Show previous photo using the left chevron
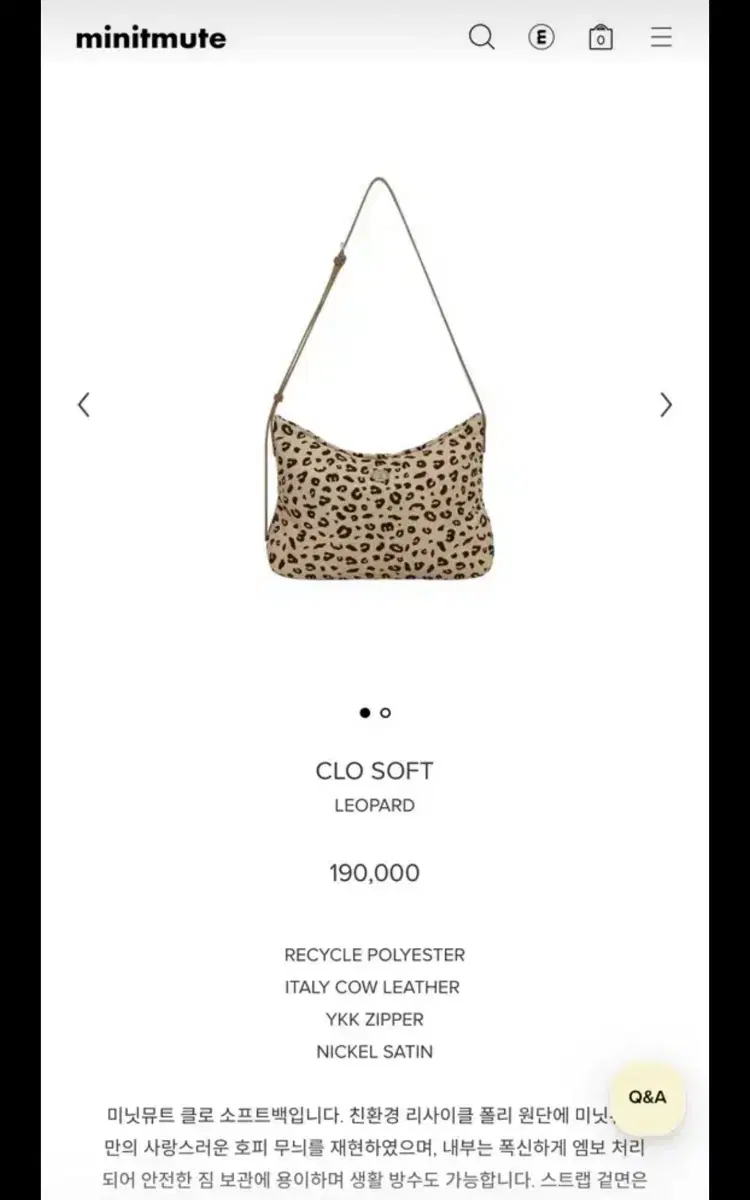The height and width of the screenshot is (1200, 750). pyautogui.click(x=84, y=404)
